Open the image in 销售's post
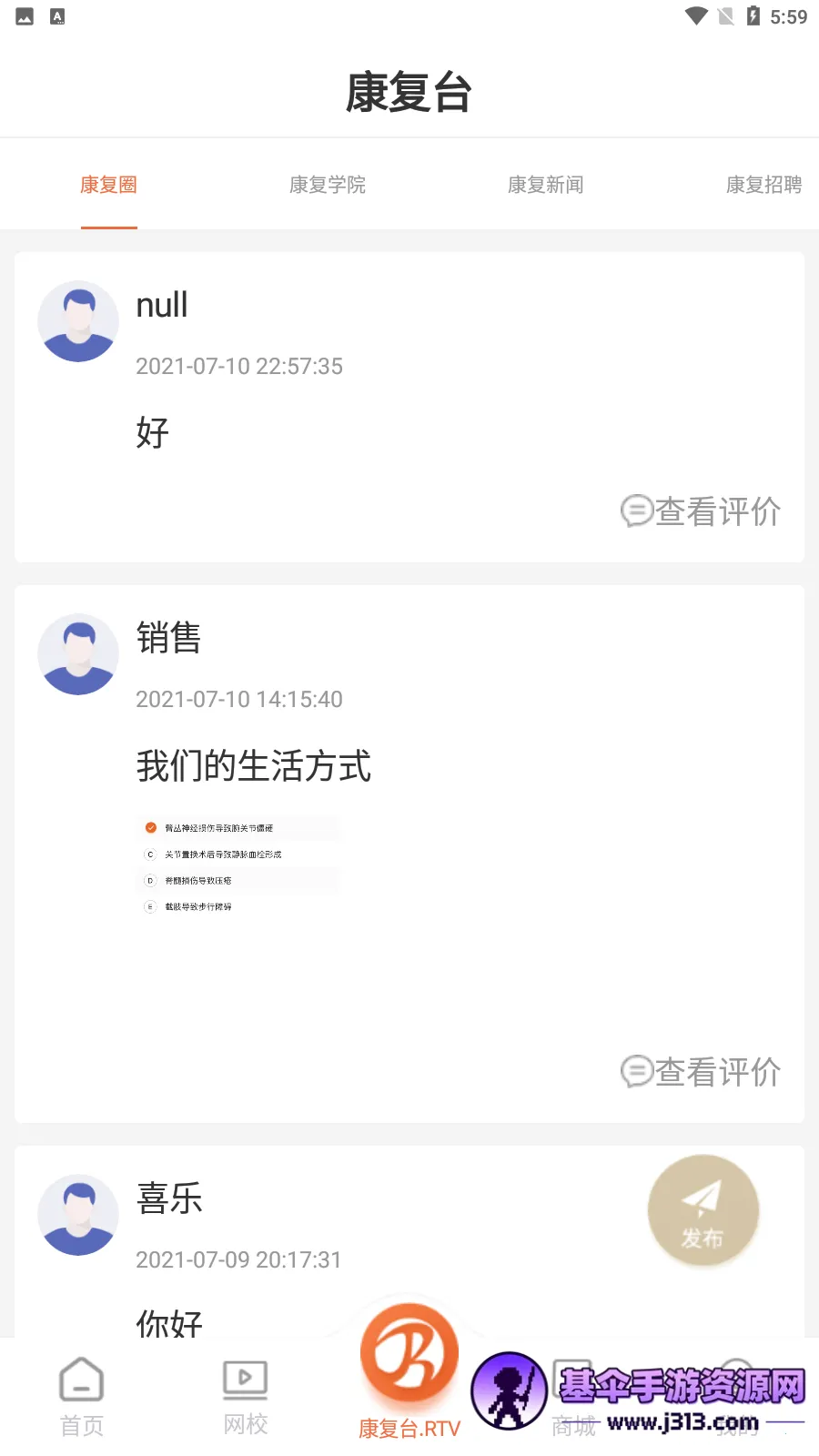This screenshot has width=819, height=1456. 238,866
